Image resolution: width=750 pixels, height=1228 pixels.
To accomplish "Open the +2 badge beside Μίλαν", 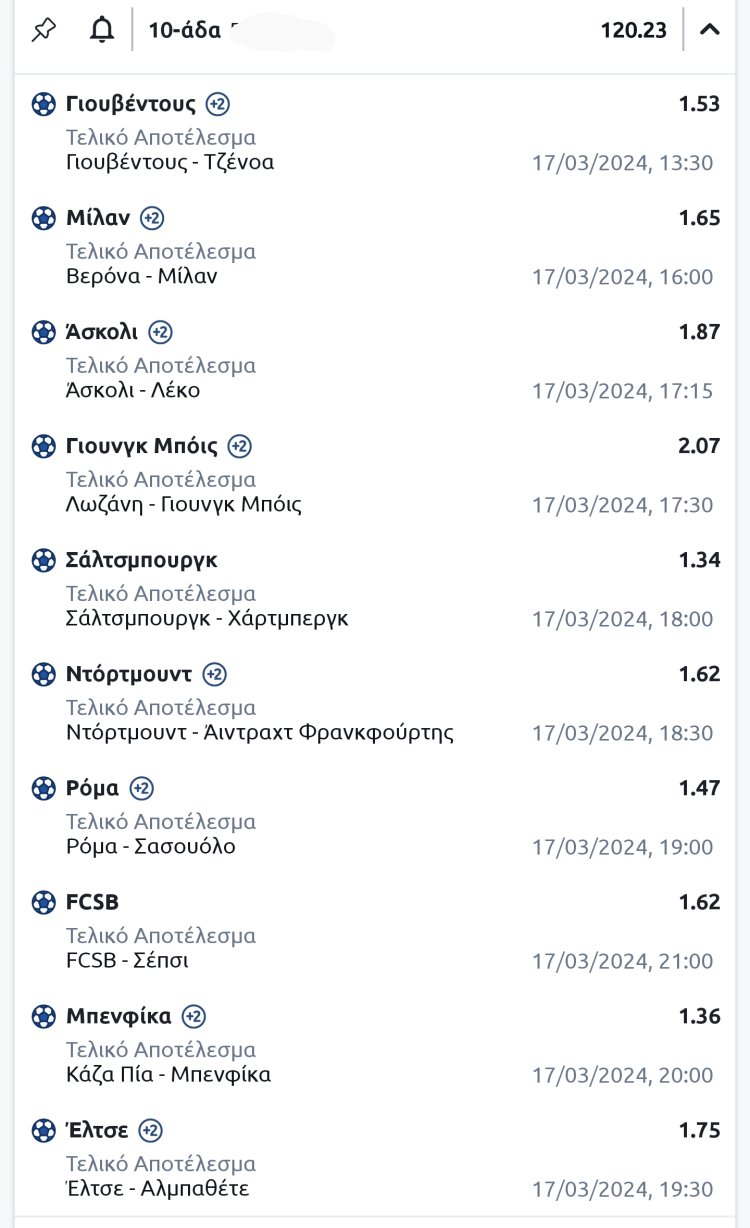I will click(152, 218).
